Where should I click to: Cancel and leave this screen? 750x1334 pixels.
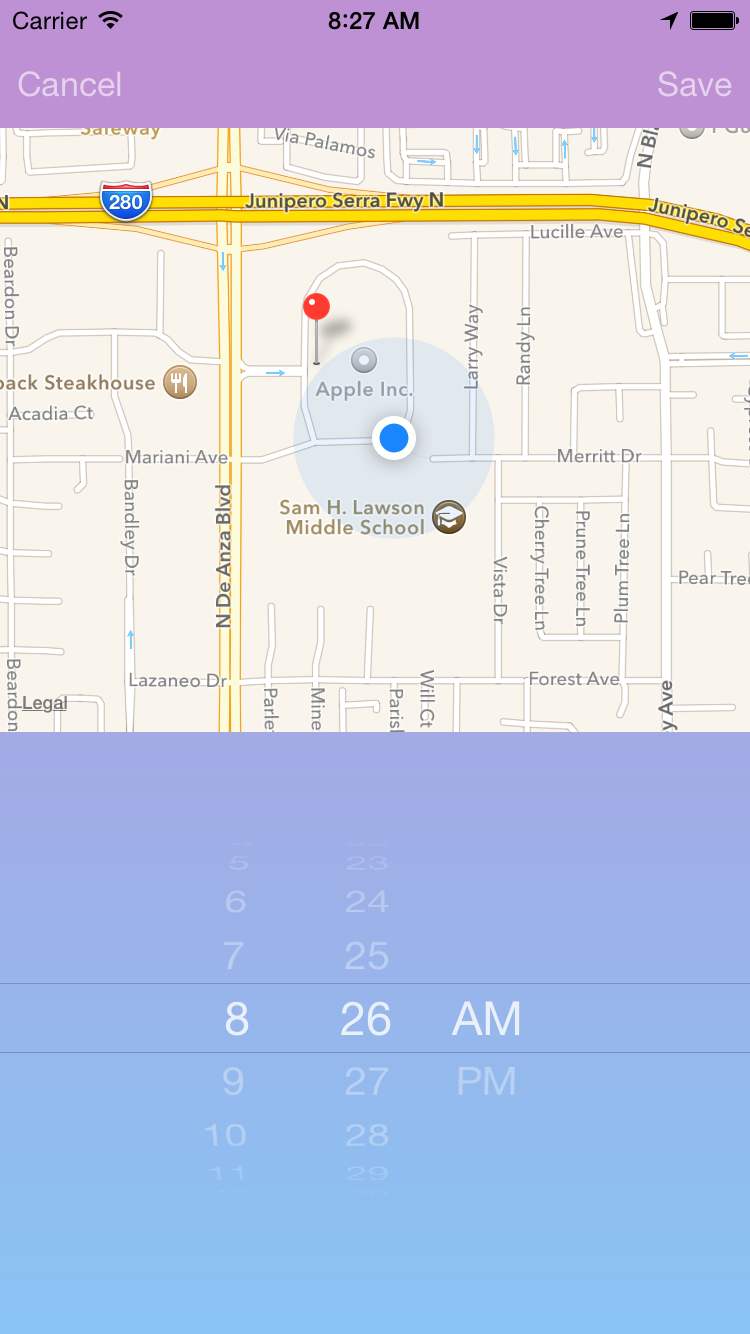click(70, 85)
